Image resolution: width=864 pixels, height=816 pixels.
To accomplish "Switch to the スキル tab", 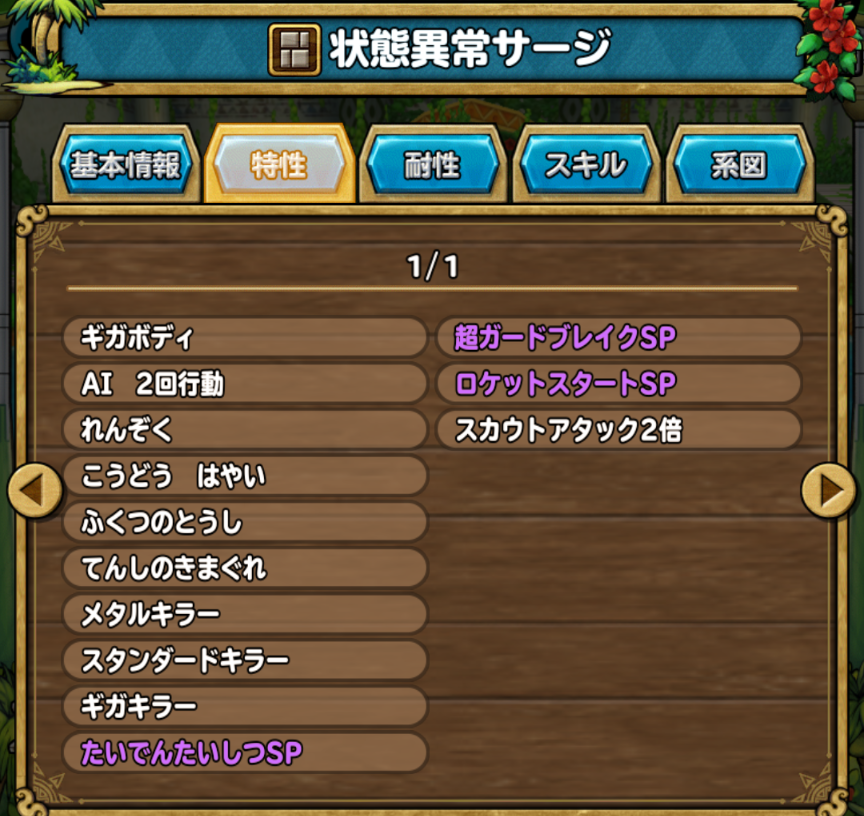I will click(x=585, y=165).
